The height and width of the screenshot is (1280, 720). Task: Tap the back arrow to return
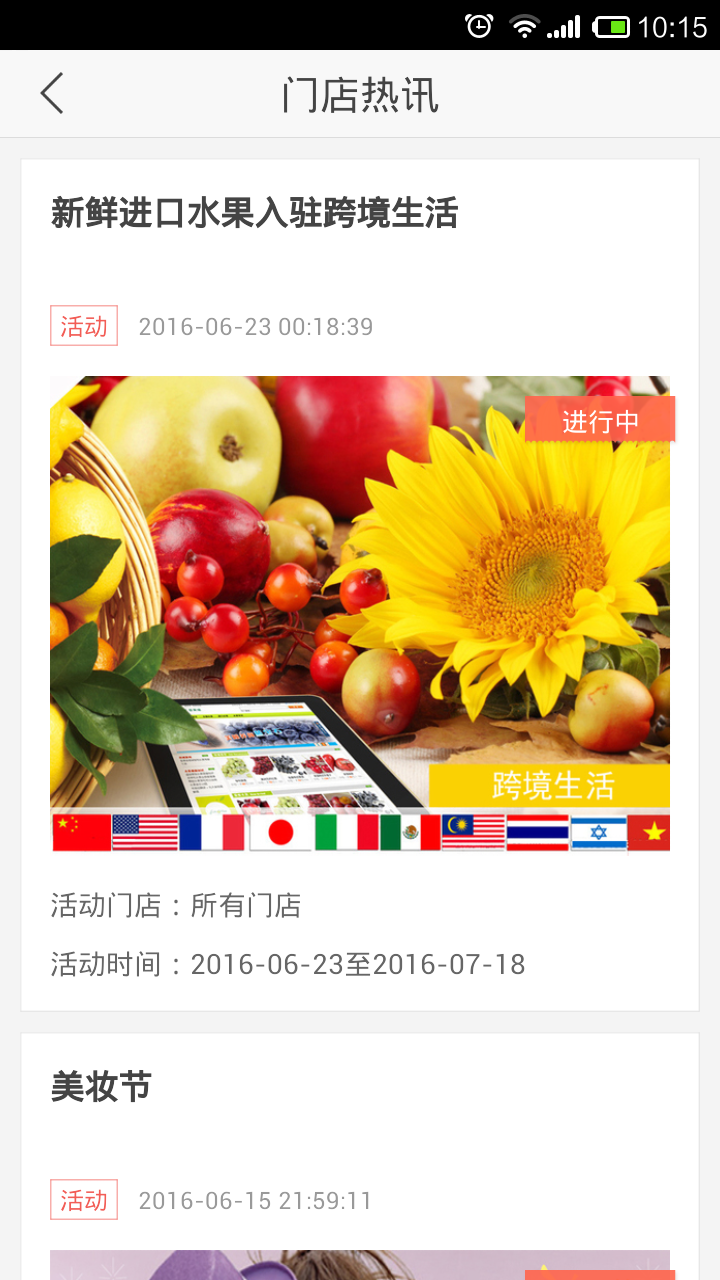click(51, 92)
